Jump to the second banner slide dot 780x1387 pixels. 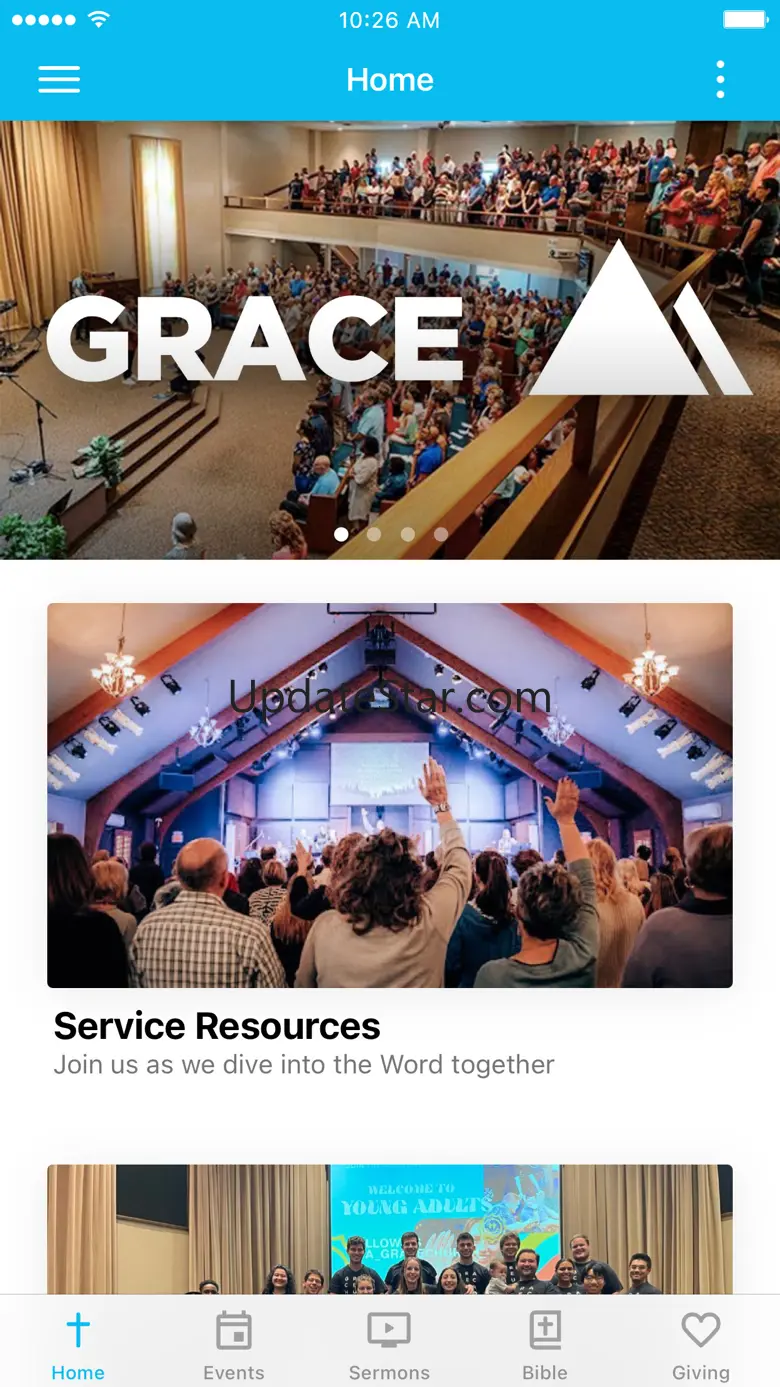pyautogui.click(x=374, y=534)
